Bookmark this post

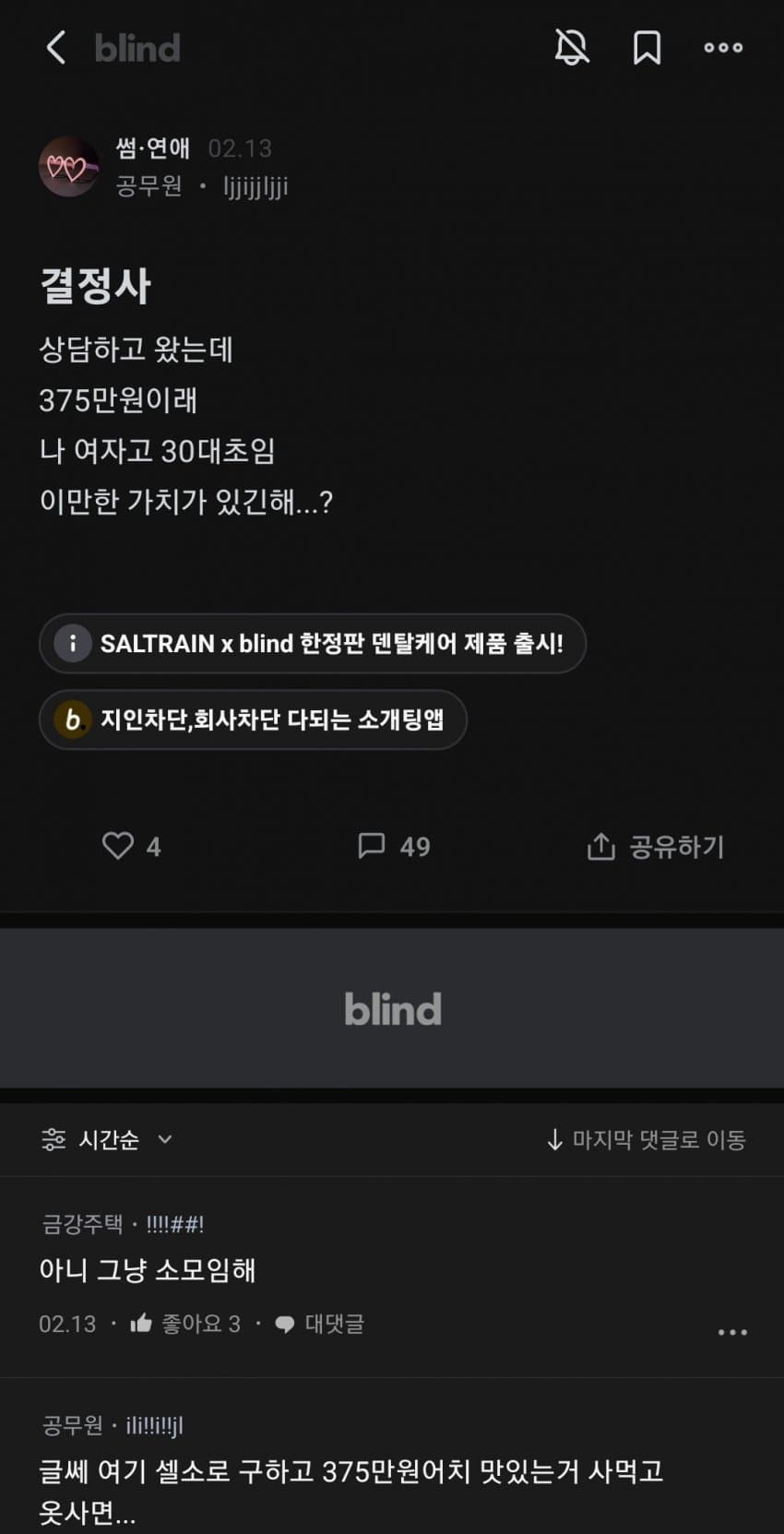coord(647,47)
